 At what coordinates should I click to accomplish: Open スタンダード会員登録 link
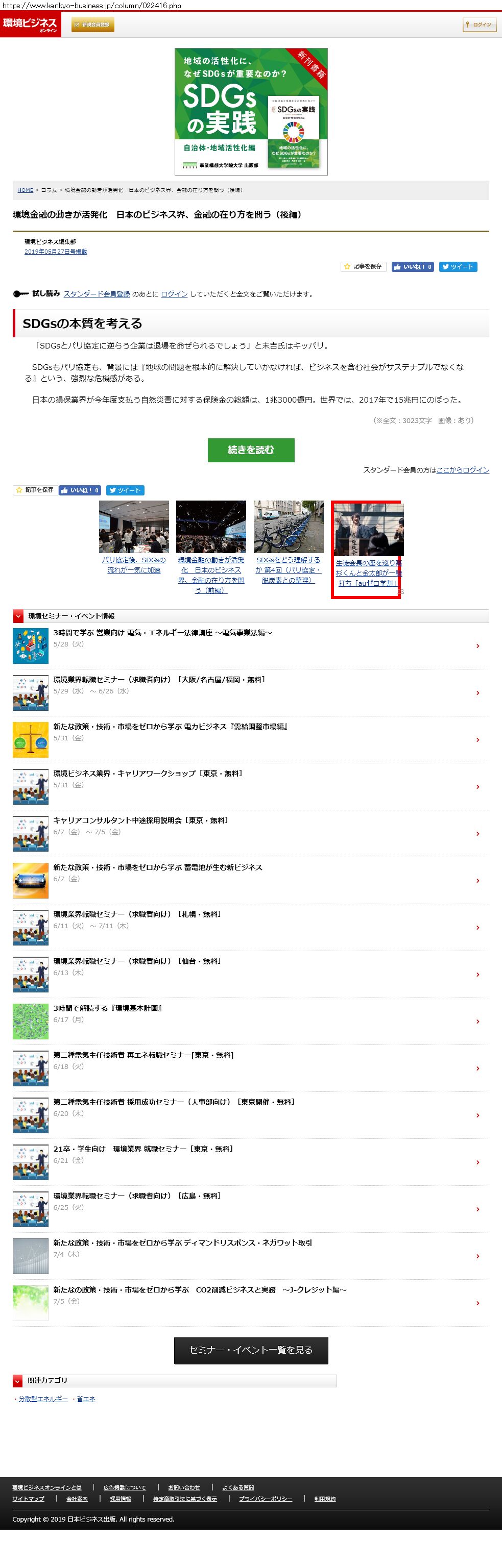(x=96, y=294)
